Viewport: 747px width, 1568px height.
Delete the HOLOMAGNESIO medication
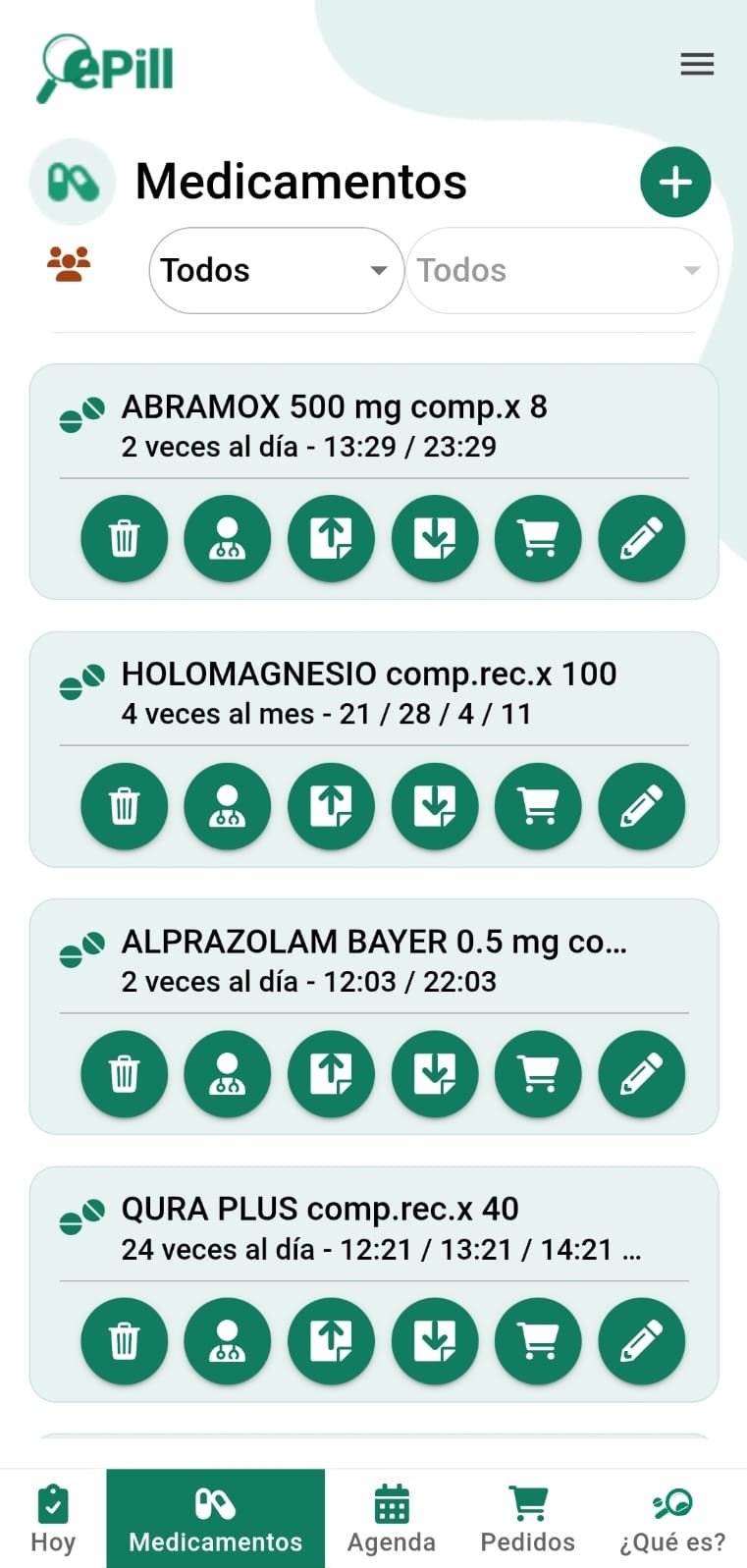(x=125, y=806)
